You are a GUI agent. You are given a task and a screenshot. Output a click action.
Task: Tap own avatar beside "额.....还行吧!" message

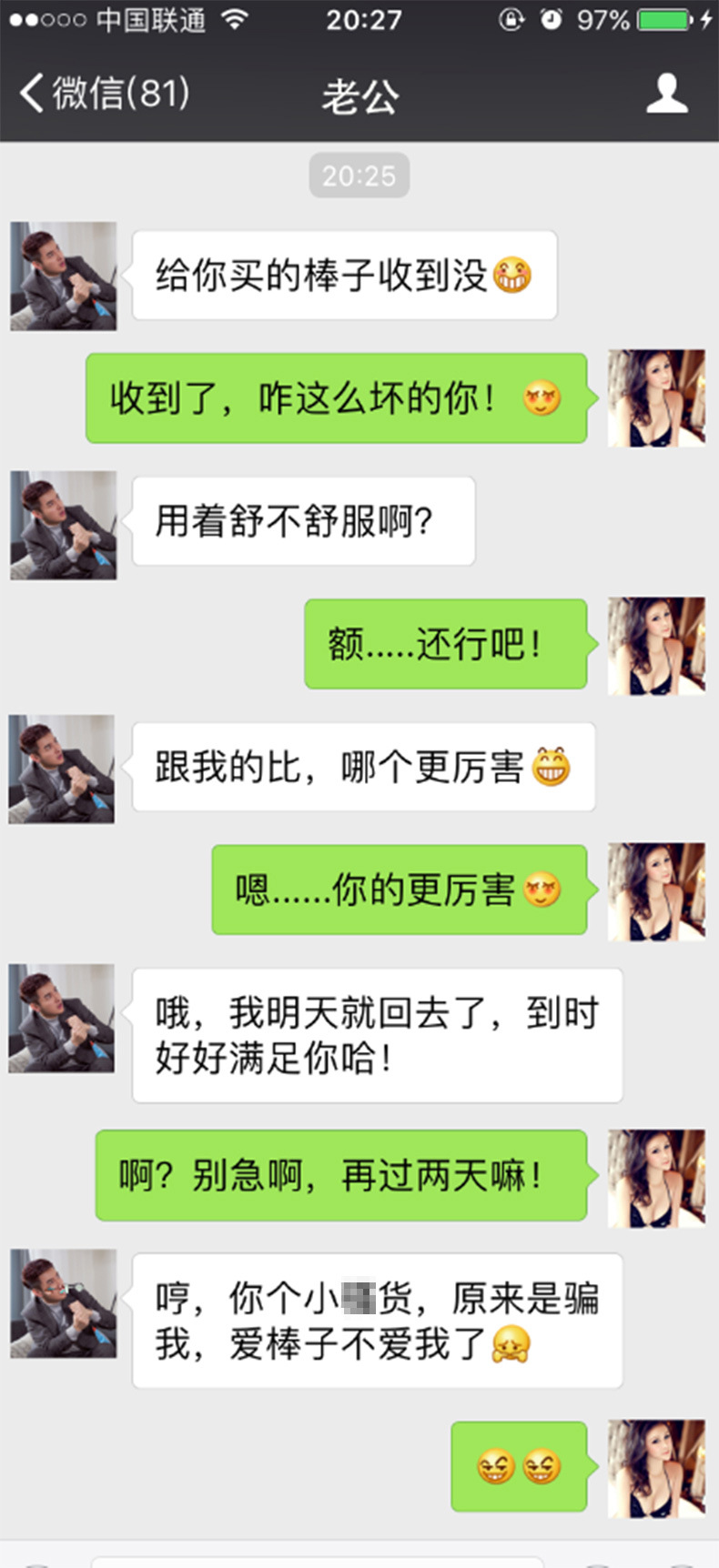click(656, 646)
